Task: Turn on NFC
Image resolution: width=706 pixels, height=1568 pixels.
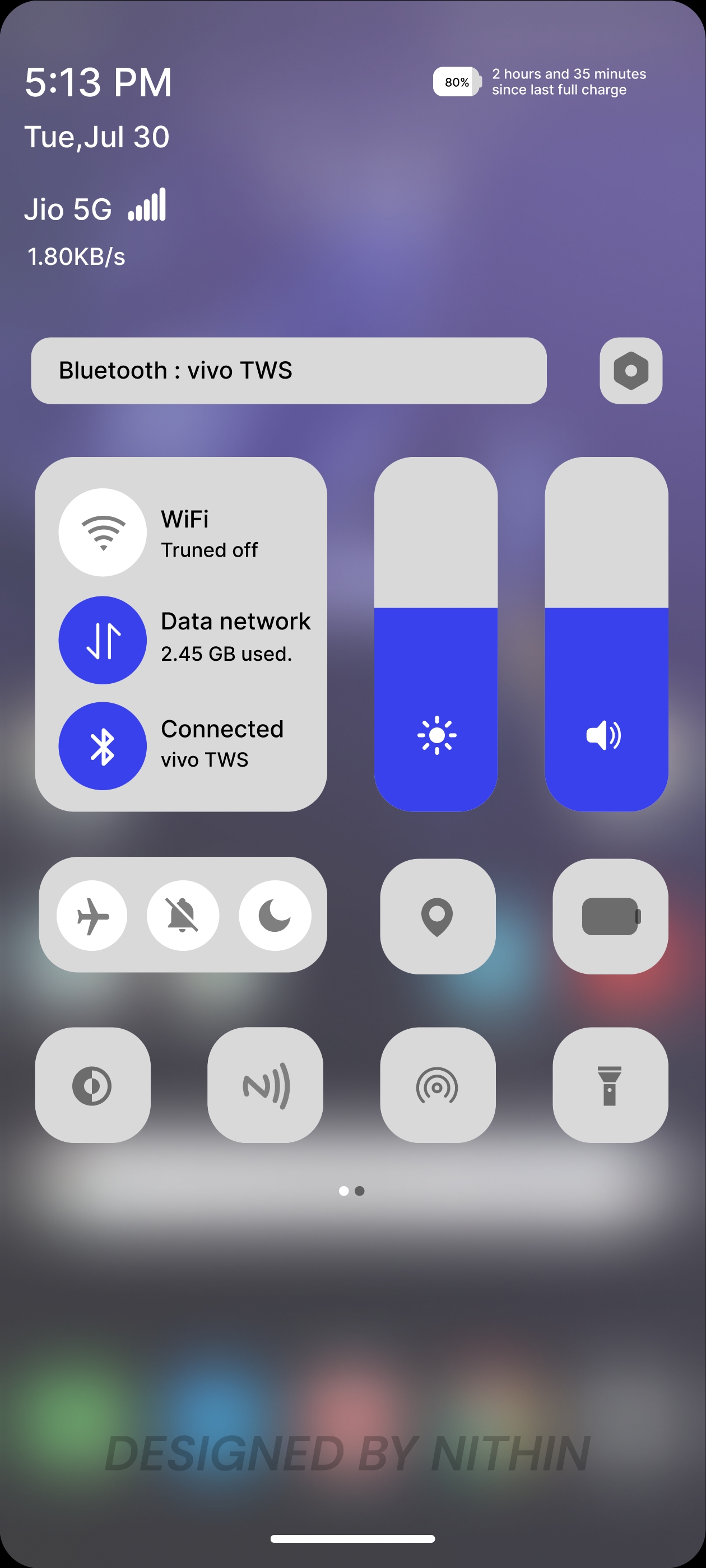Action: [x=265, y=1085]
